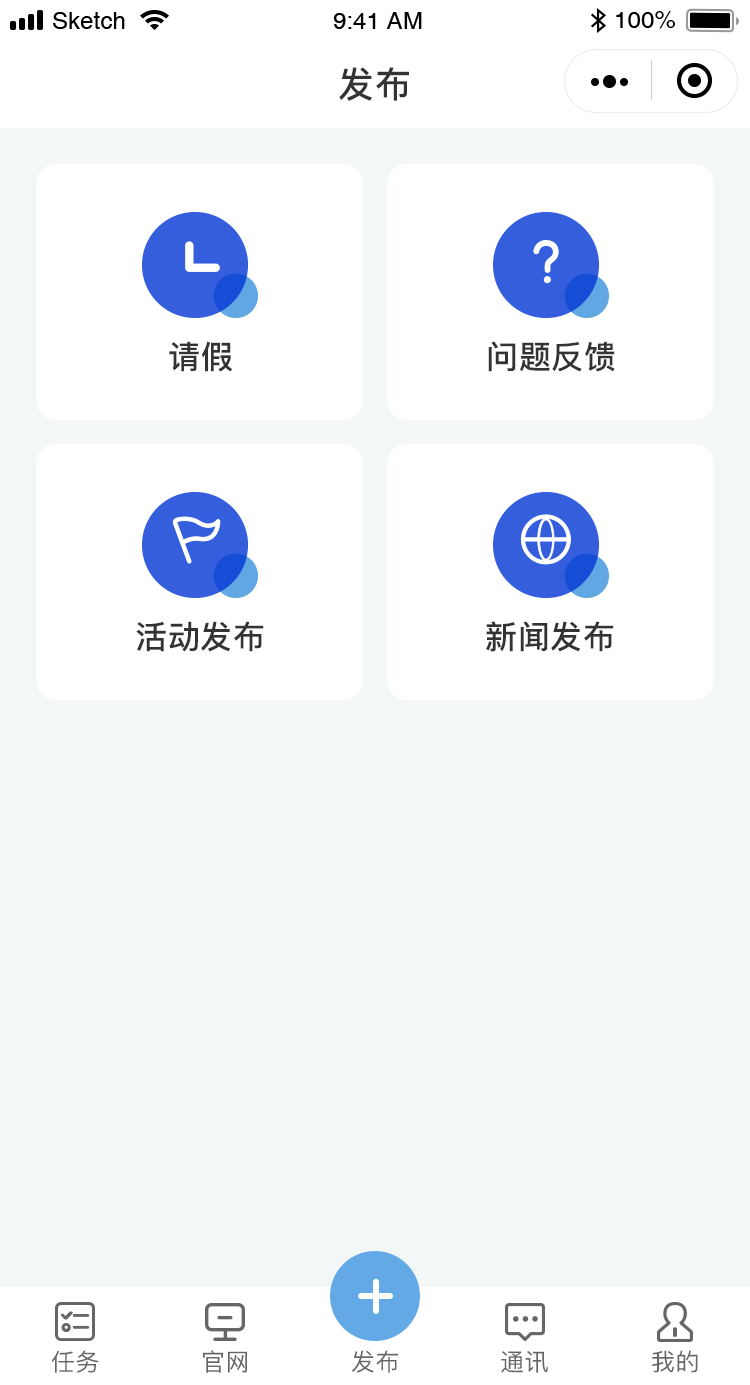This screenshot has height=1385, width=750.
Task: Tap the 发布 plus button
Action: (x=375, y=1296)
